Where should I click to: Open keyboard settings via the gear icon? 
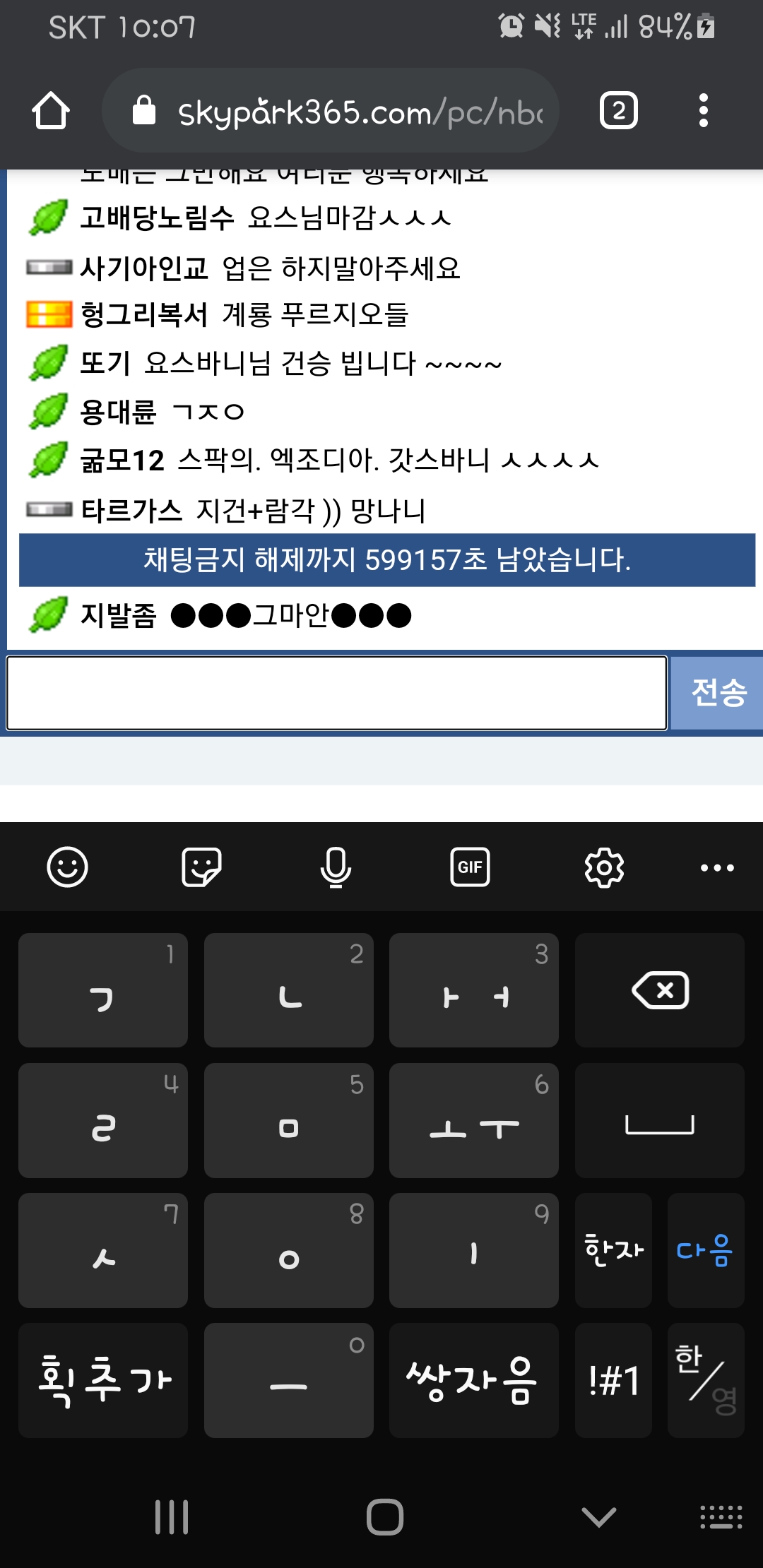604,867
